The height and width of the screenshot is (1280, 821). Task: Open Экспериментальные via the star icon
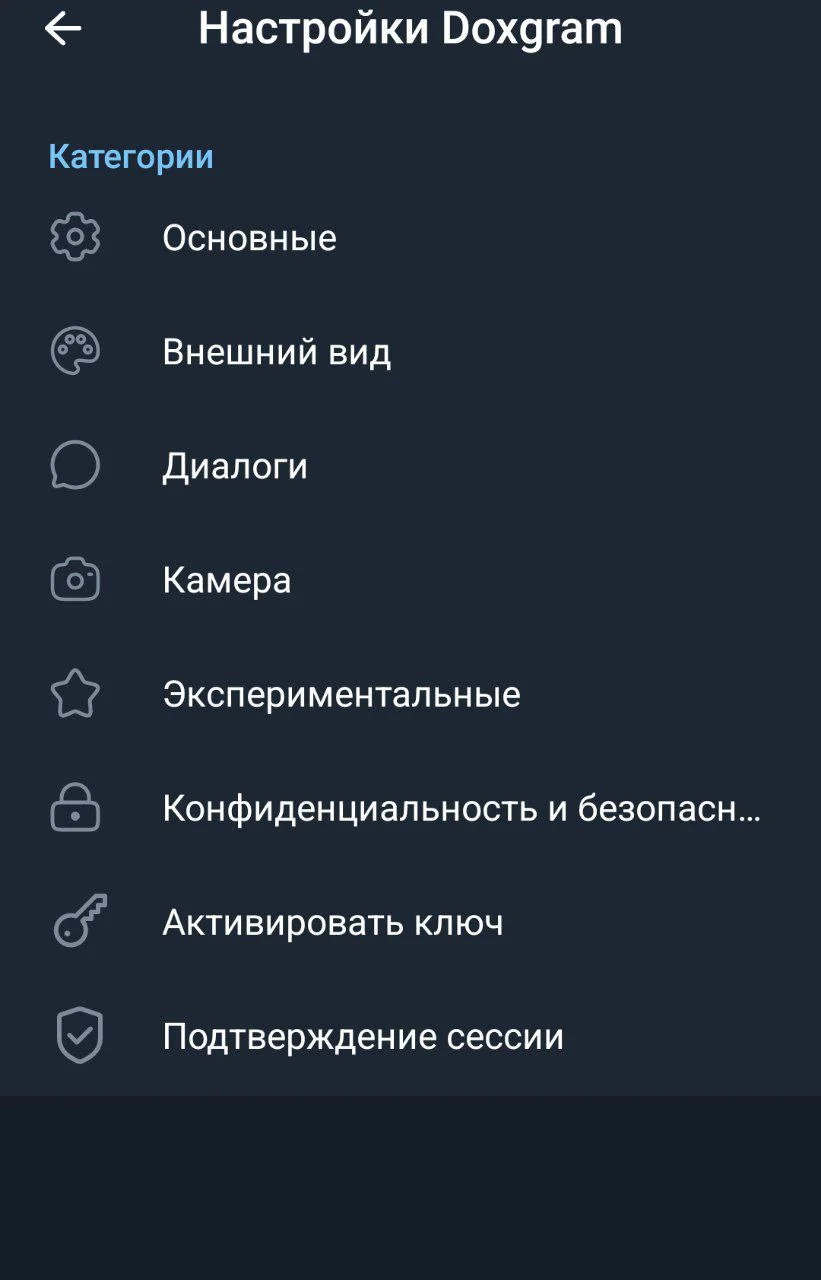(72, 693)
